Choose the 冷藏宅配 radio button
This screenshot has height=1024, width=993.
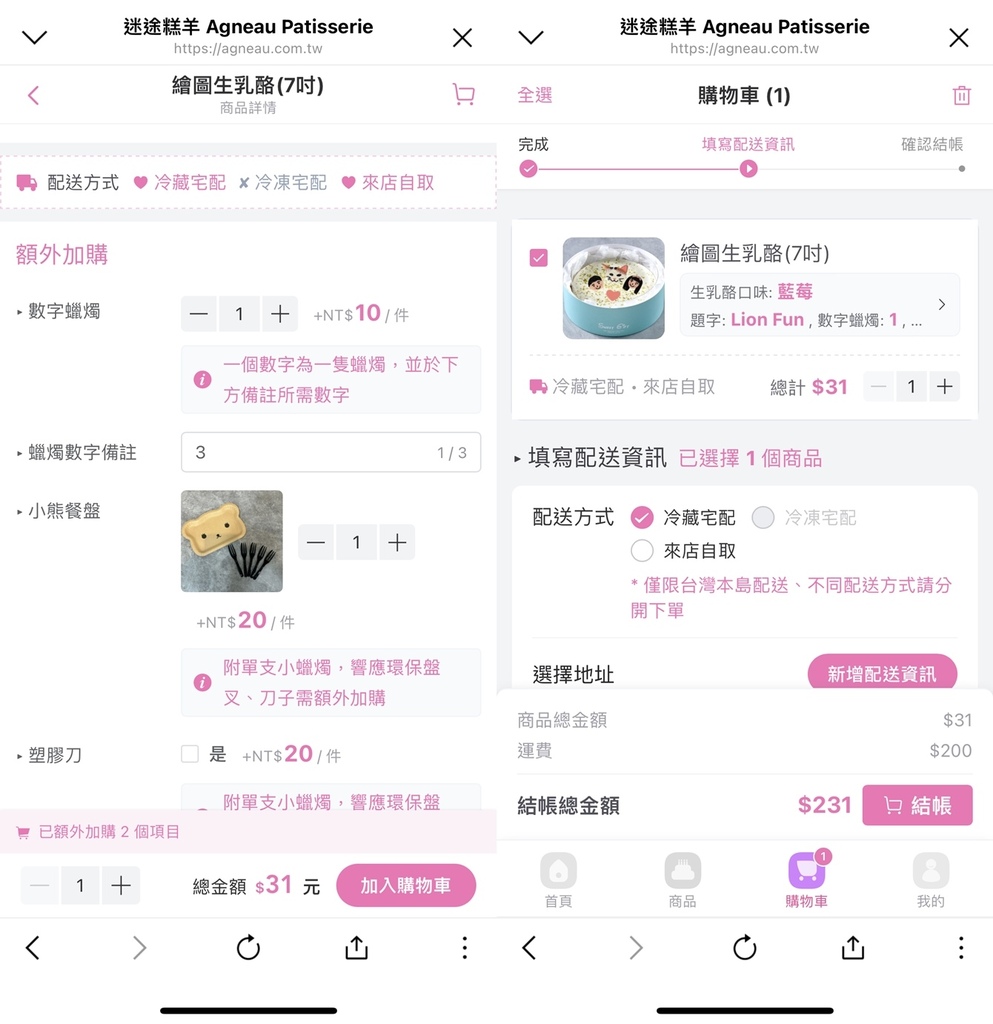[x=642, y=517]
